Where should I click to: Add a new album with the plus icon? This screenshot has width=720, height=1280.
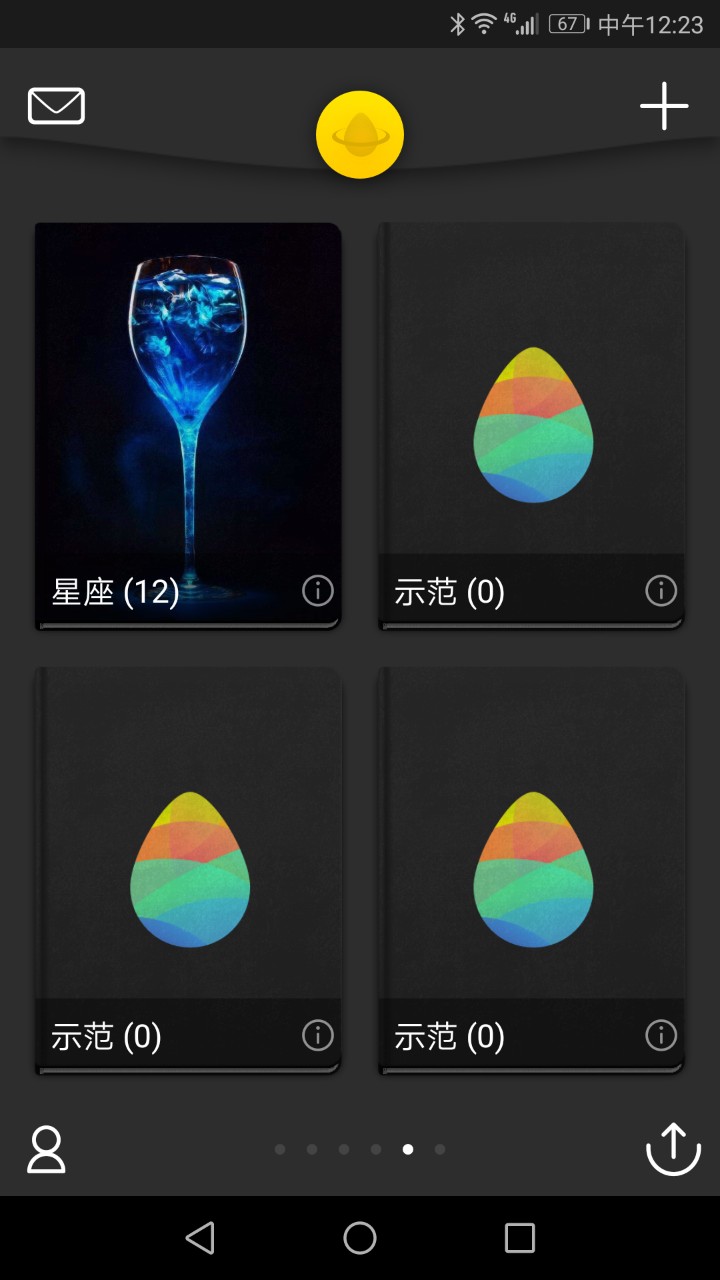(664, 105)
